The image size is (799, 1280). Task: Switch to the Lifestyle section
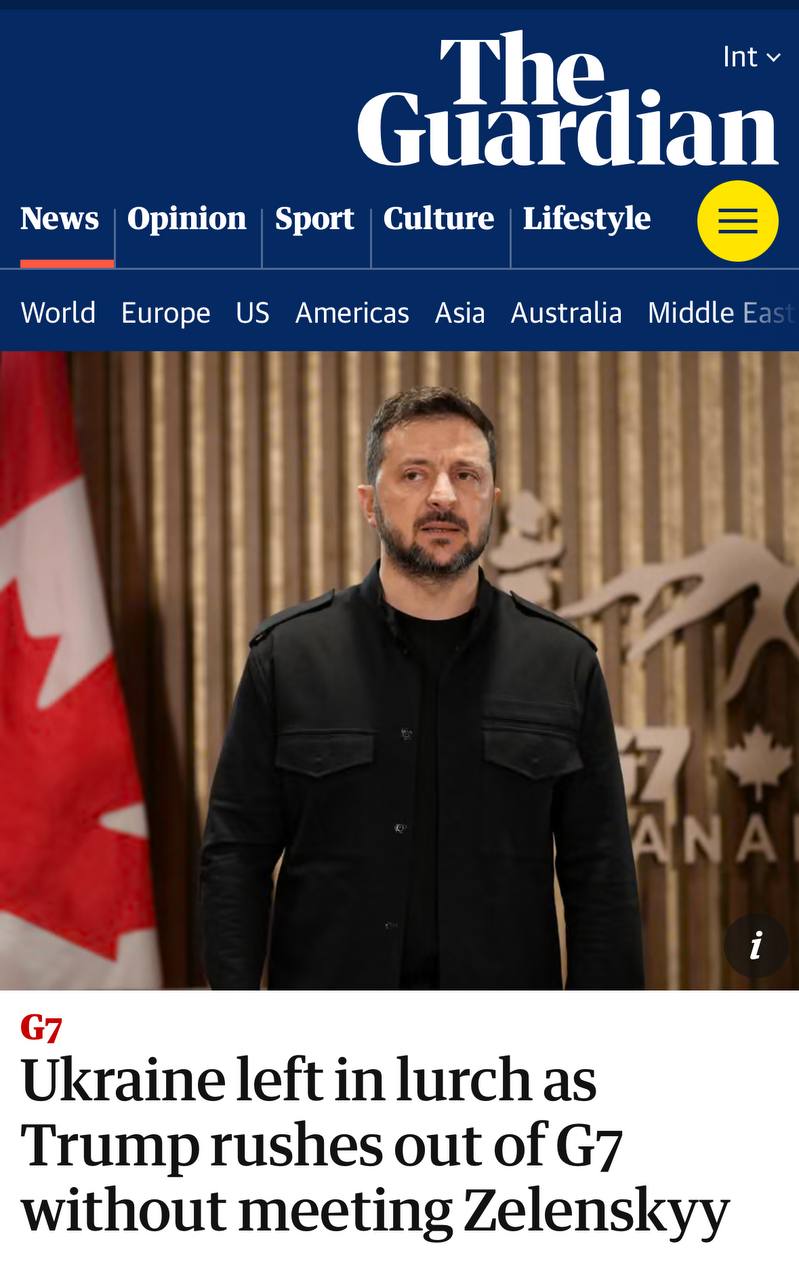point(587,218)
